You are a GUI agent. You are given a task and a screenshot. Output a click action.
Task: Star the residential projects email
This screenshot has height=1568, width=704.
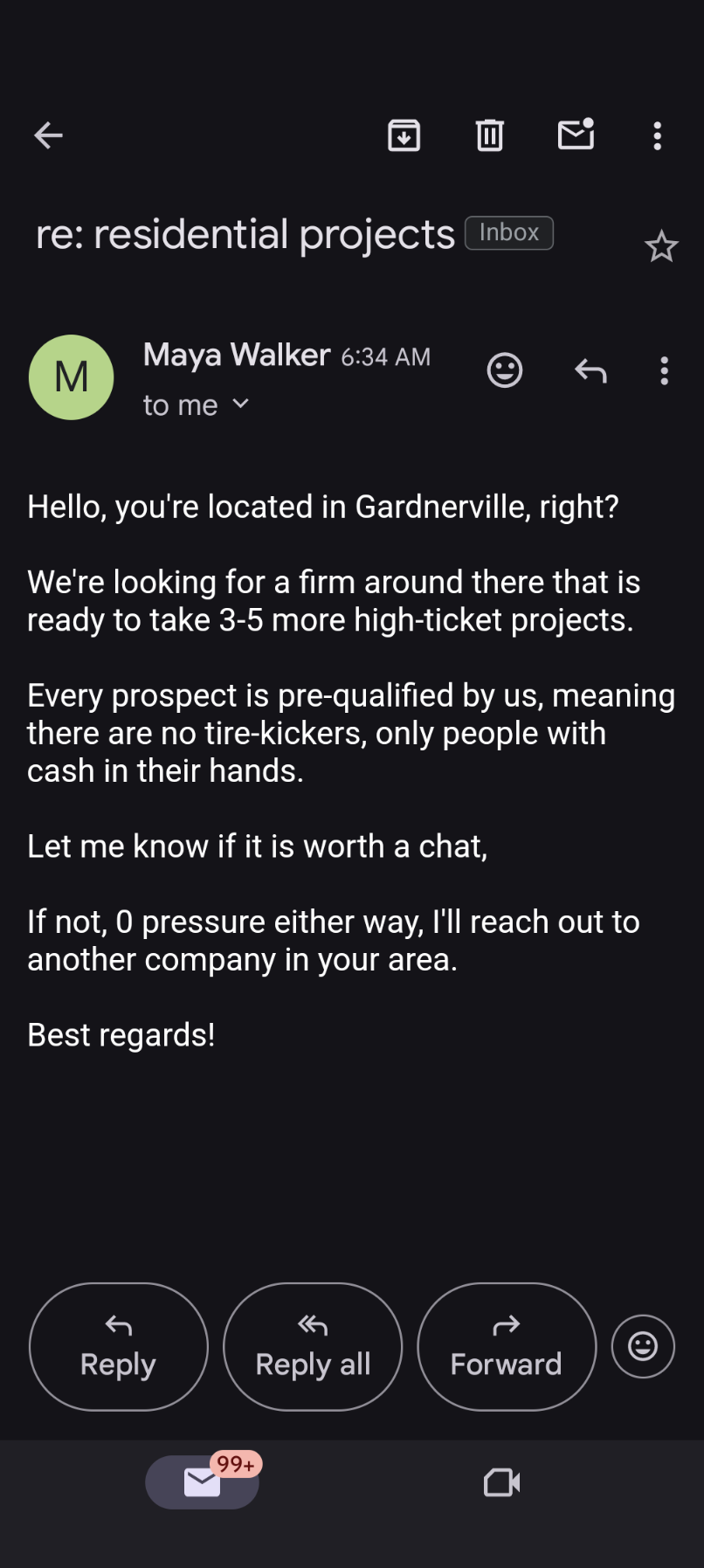point(661,246)
